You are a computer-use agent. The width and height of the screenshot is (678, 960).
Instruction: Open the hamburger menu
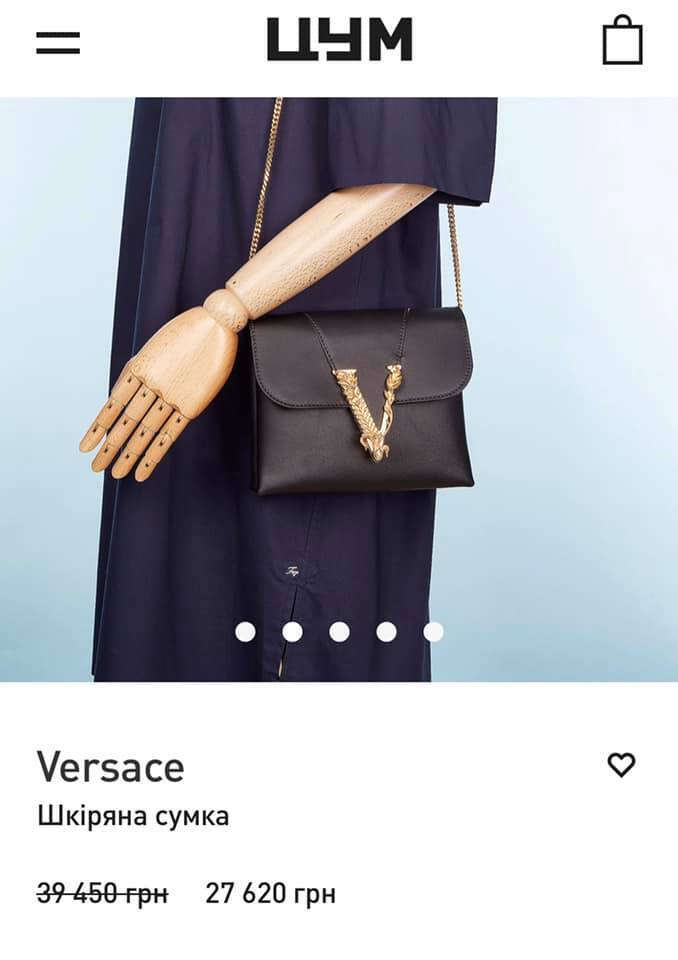[58, 43]
